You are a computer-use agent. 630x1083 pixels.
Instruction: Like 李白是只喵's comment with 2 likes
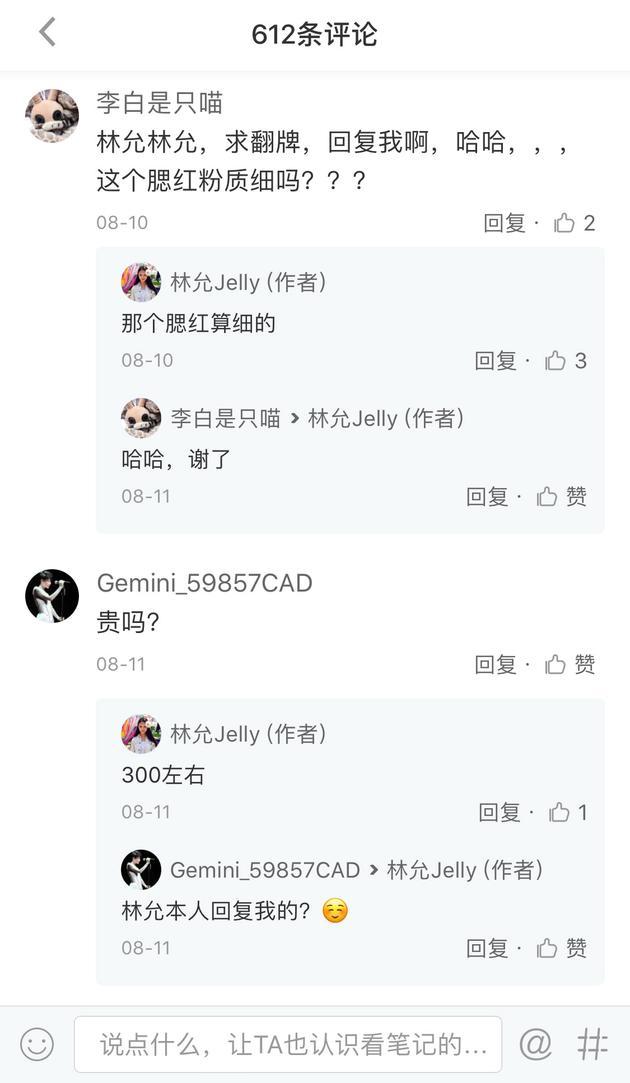click(575, 223)
